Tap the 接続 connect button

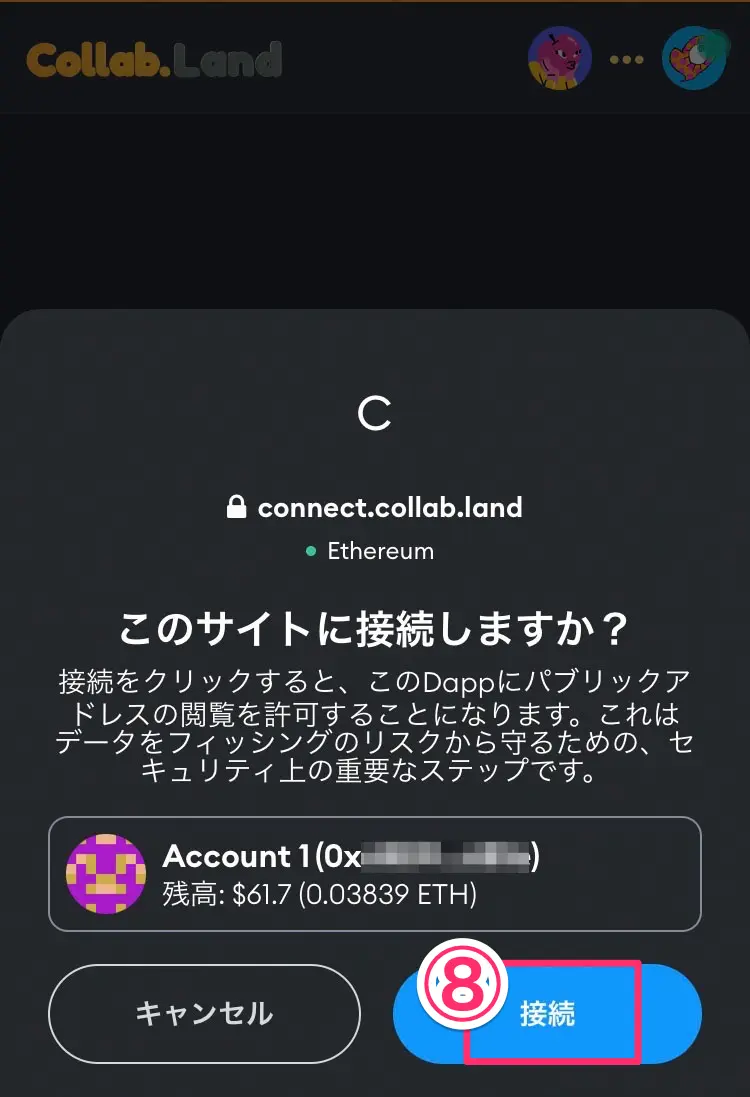click(x=548, y=1014)
